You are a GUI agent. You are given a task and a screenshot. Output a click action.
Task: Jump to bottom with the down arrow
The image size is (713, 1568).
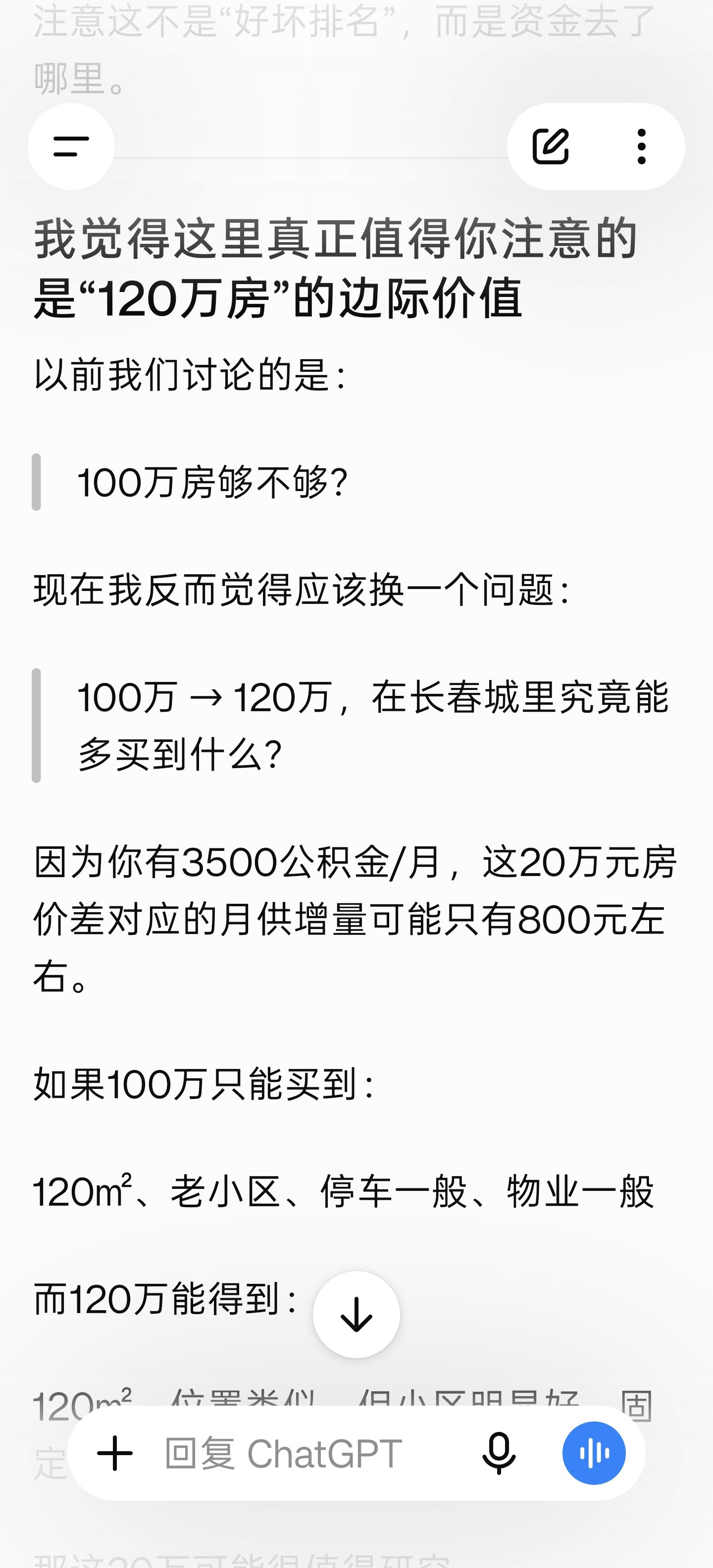pyautogui.click(x=356, y=1314)
